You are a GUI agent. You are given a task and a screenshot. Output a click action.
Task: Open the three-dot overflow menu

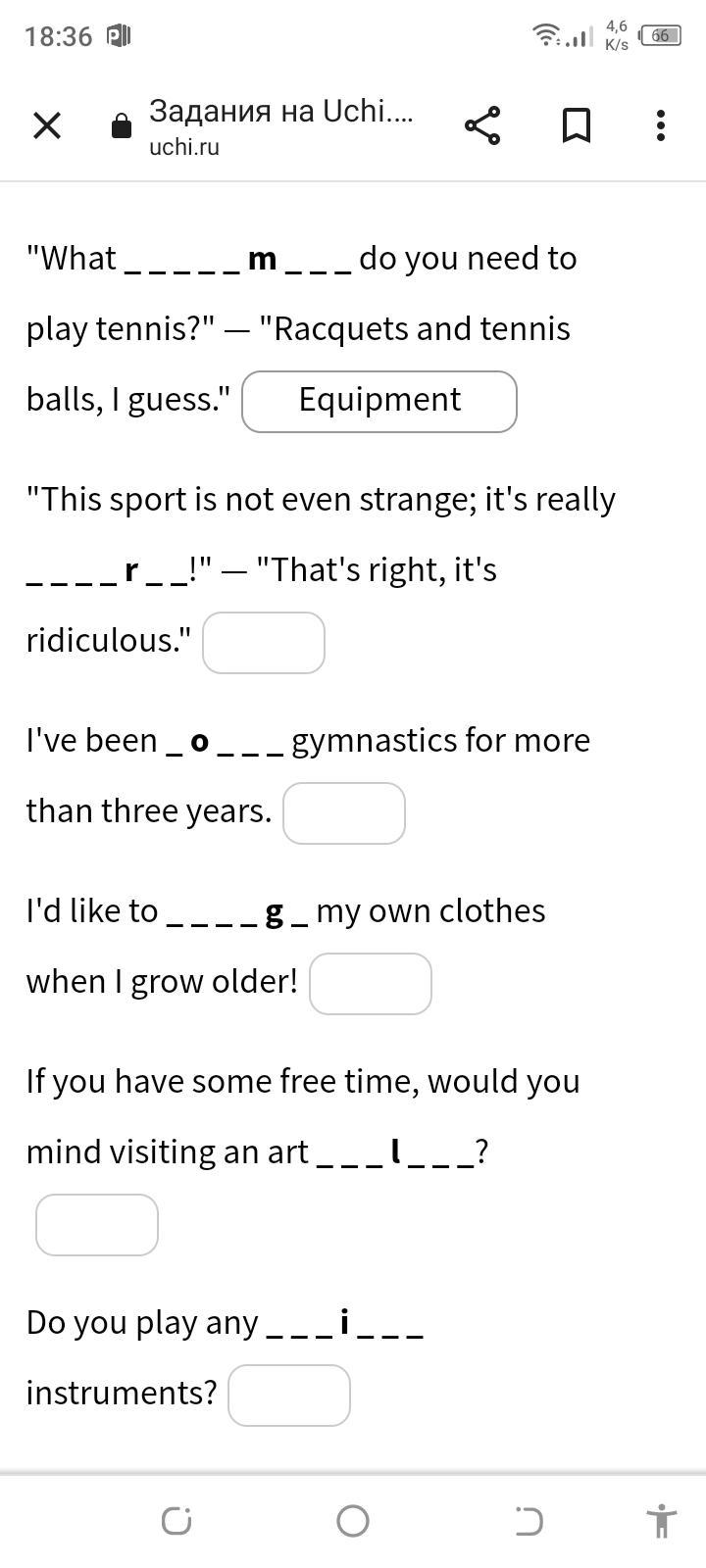click(x=661, y=125)
